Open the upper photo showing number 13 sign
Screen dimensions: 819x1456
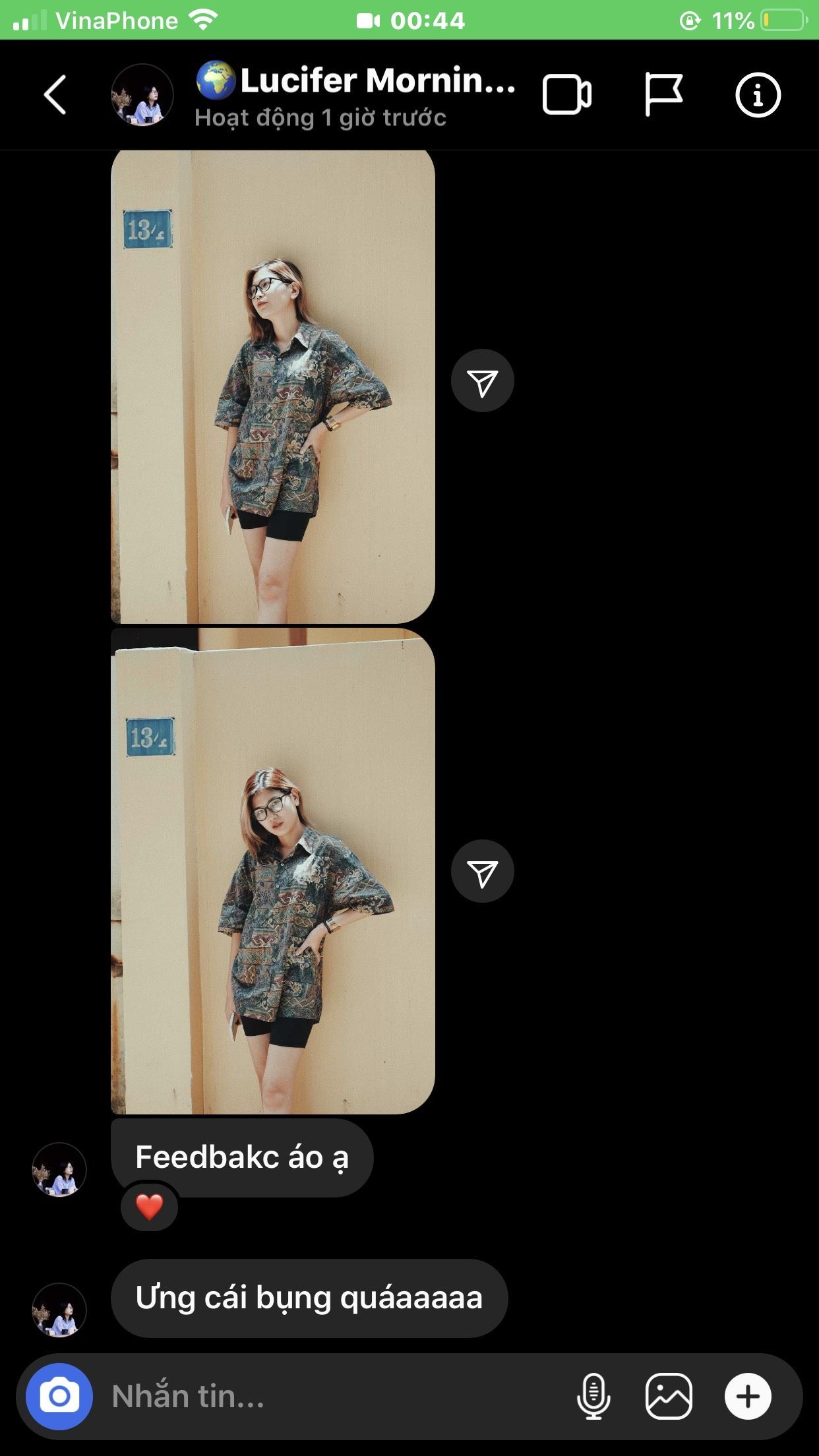point(272,386)
